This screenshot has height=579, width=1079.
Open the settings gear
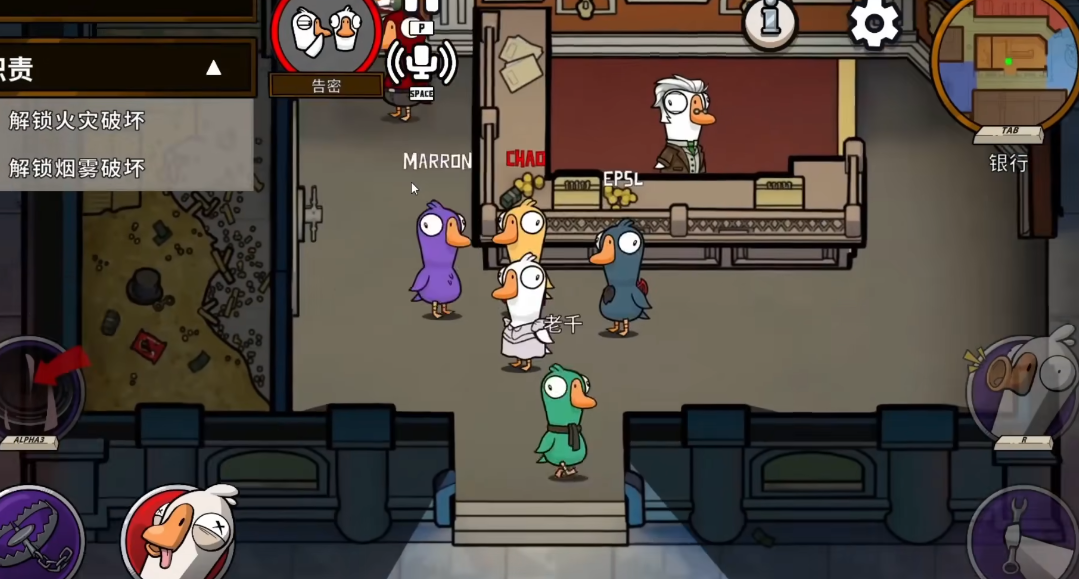click(875, 22)
